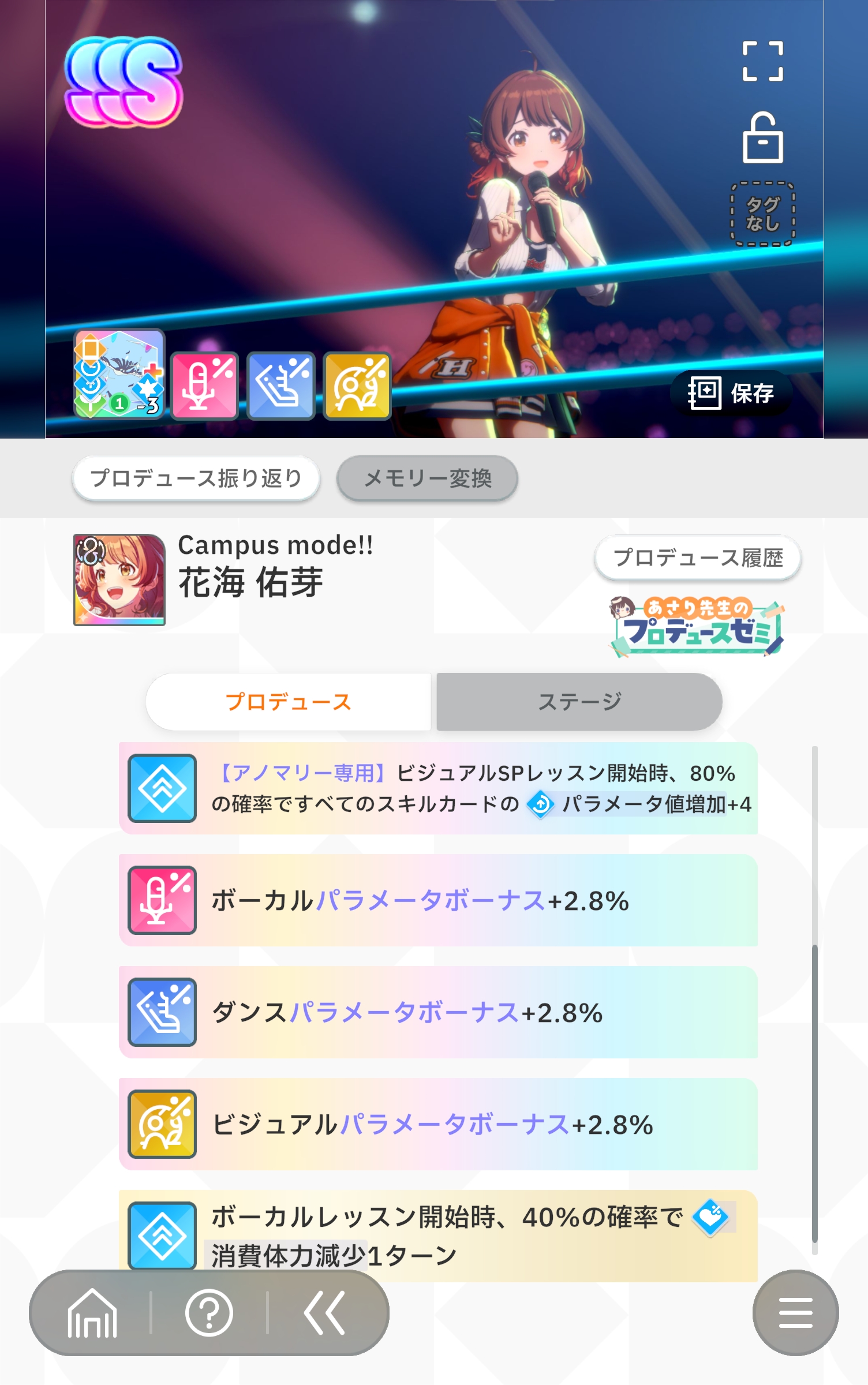Set a tag on タグなし
Viewport: 868px width, 1385px height.
click(x=762, y=214)
